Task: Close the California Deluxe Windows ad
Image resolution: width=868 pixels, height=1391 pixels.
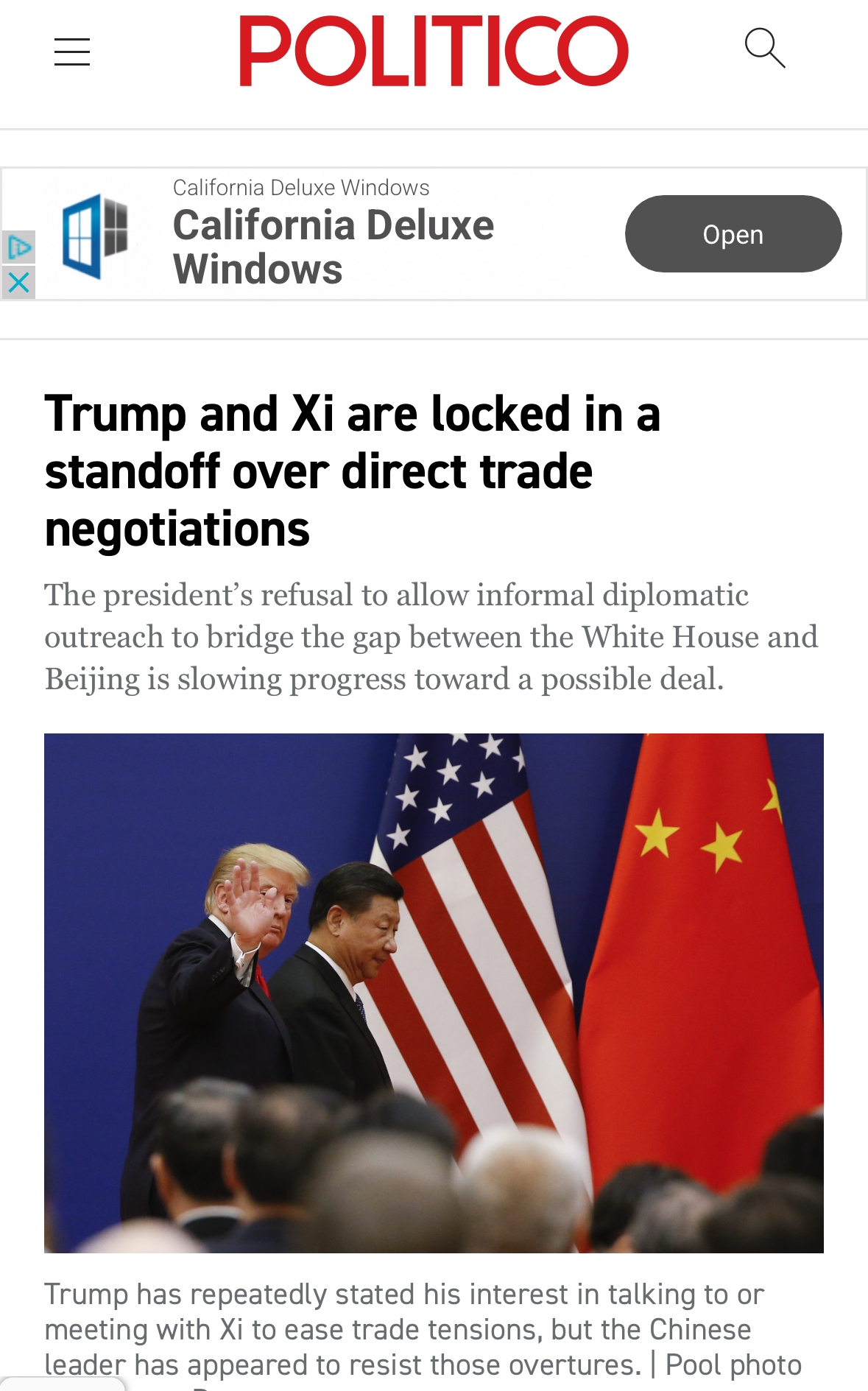Action: click(18, 282)
